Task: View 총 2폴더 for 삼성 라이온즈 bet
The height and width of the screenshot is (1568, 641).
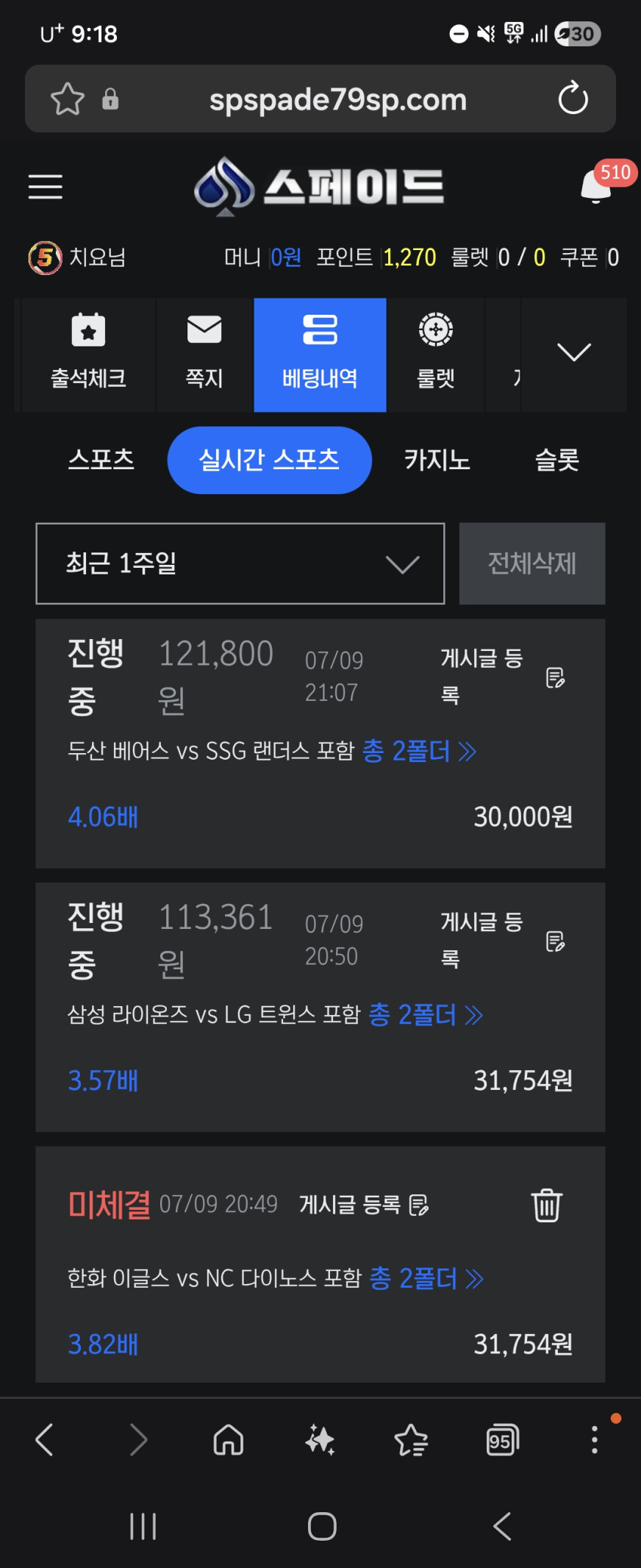Action: [x=425, y=1015]
